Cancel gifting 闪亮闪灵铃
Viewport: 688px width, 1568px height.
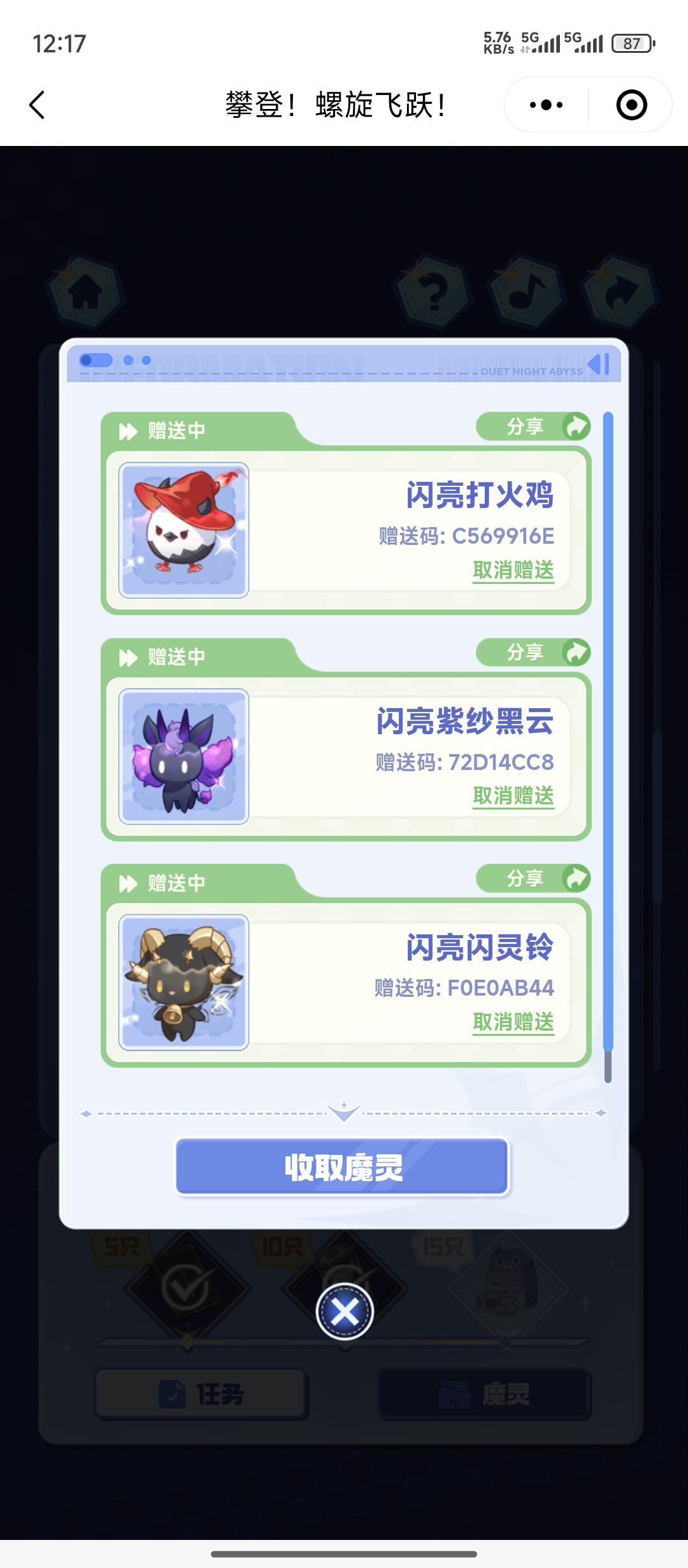[513, 1022]
